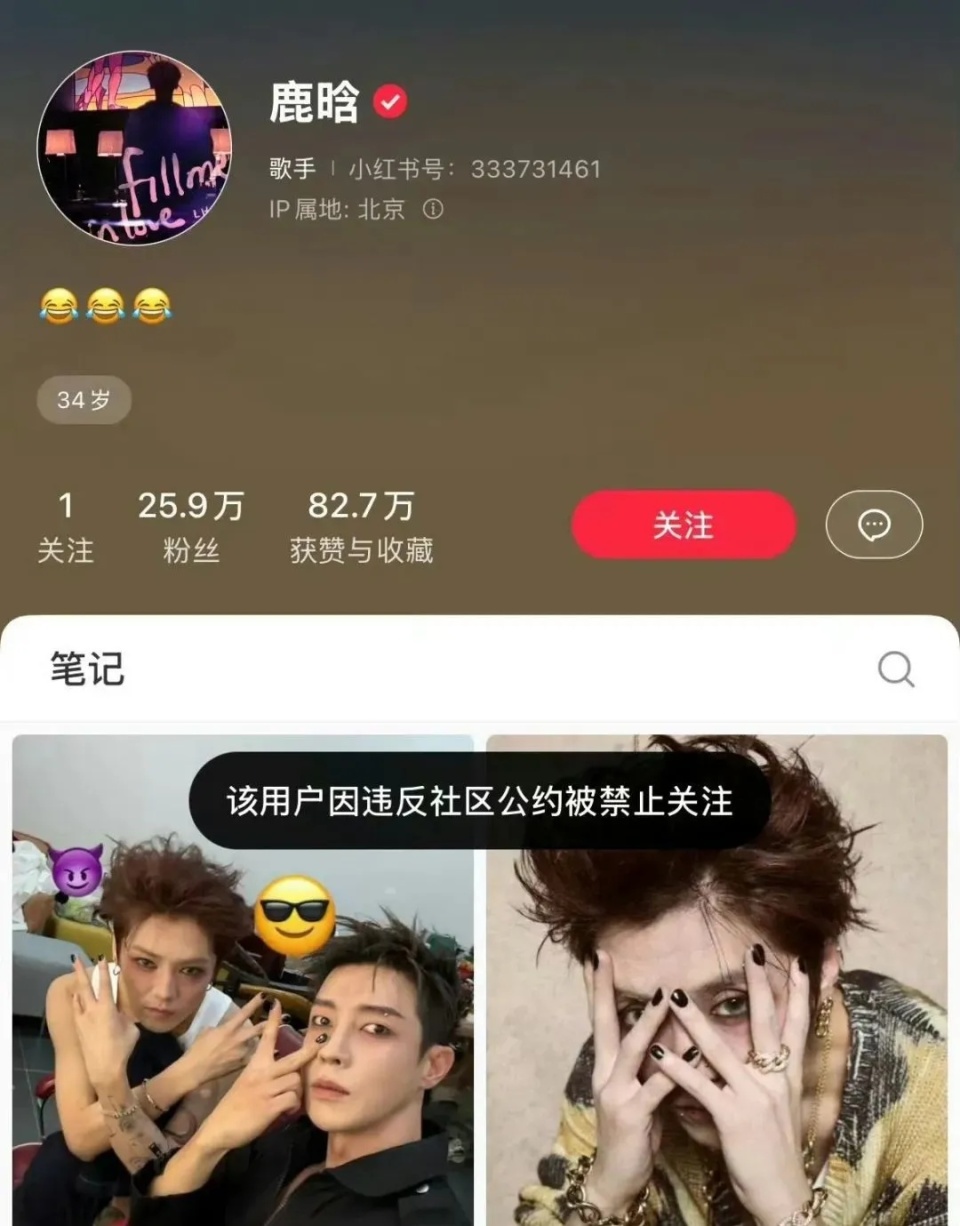Open the 粉丝 followers list
960x1226 pixels.
(193, 523)
